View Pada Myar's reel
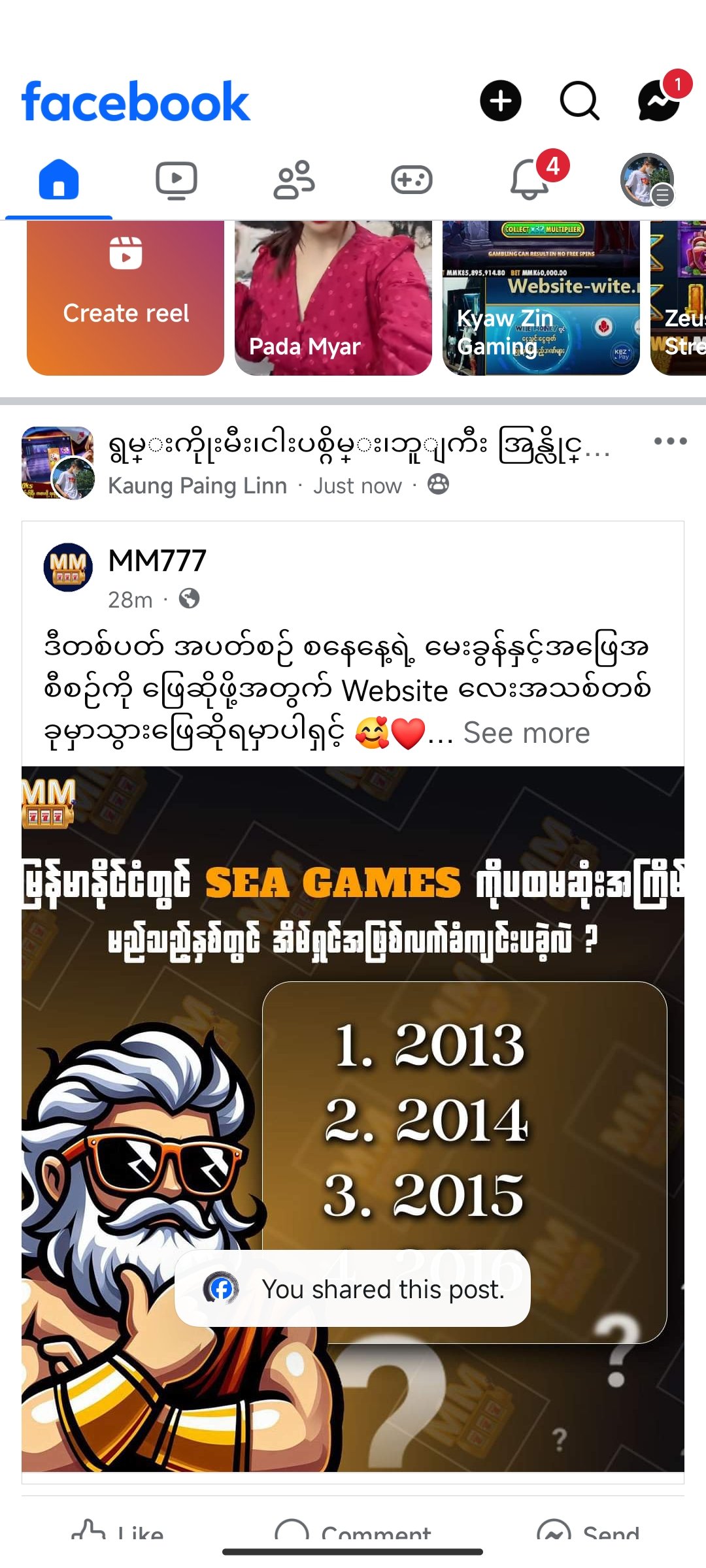 click(333, 298)
